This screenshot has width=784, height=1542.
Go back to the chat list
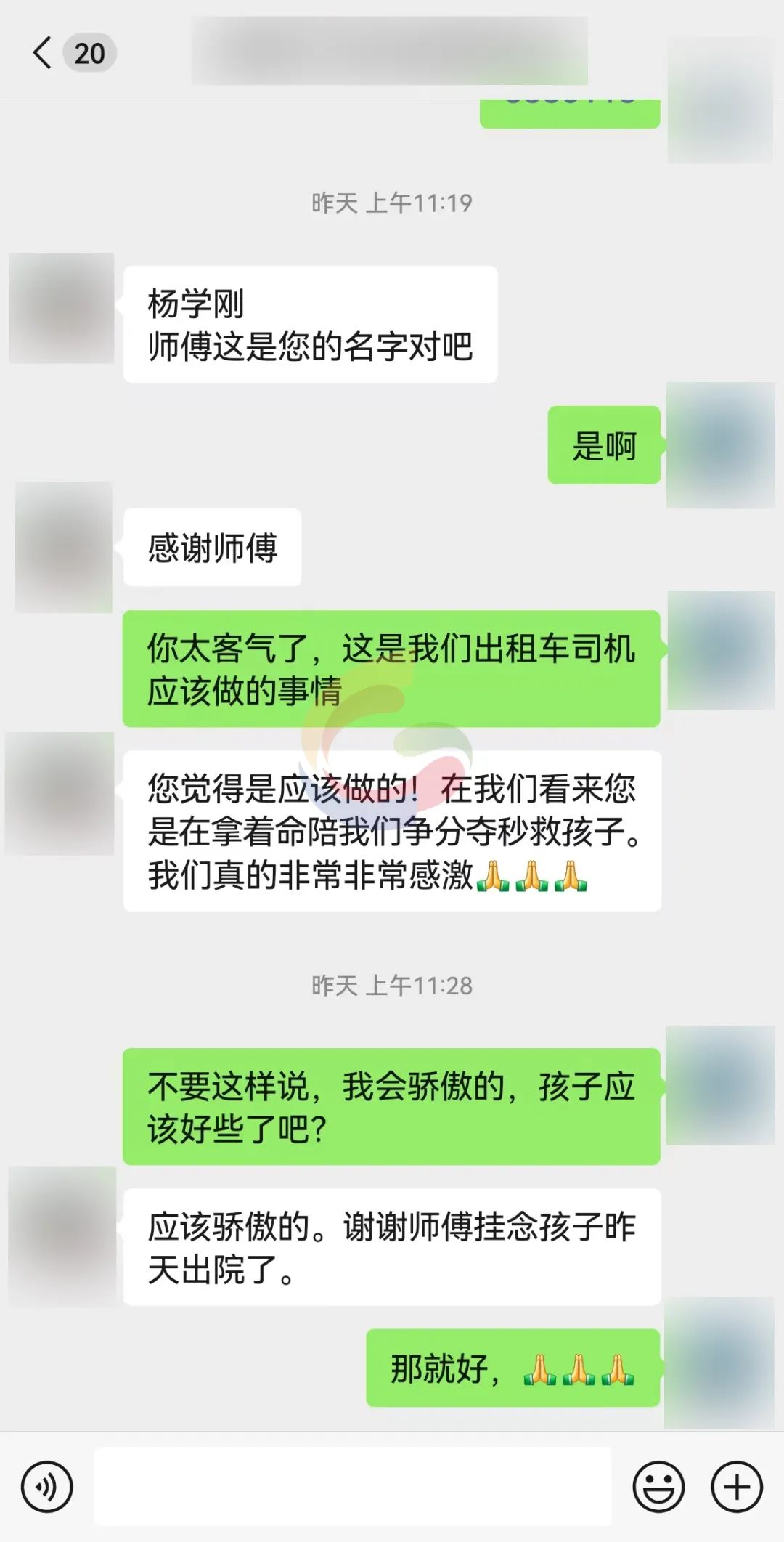coord(44,53)
